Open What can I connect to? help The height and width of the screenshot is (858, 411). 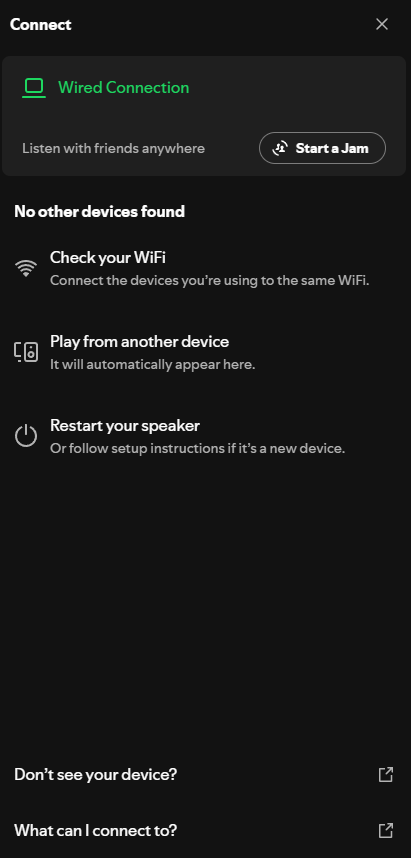pyautogui.click(x=204, y=830)
